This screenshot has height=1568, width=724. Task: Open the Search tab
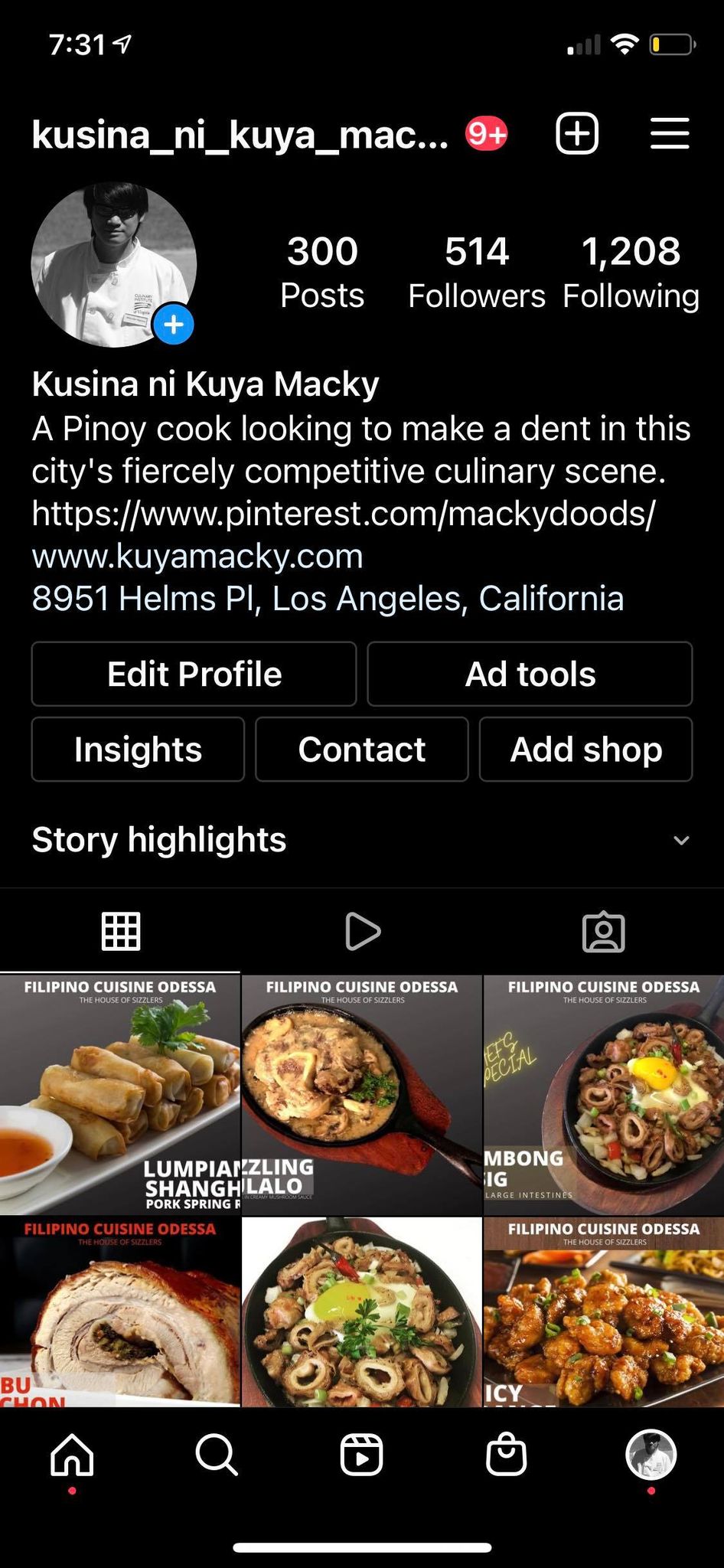pyautogui.click(x=217, y=1455)
